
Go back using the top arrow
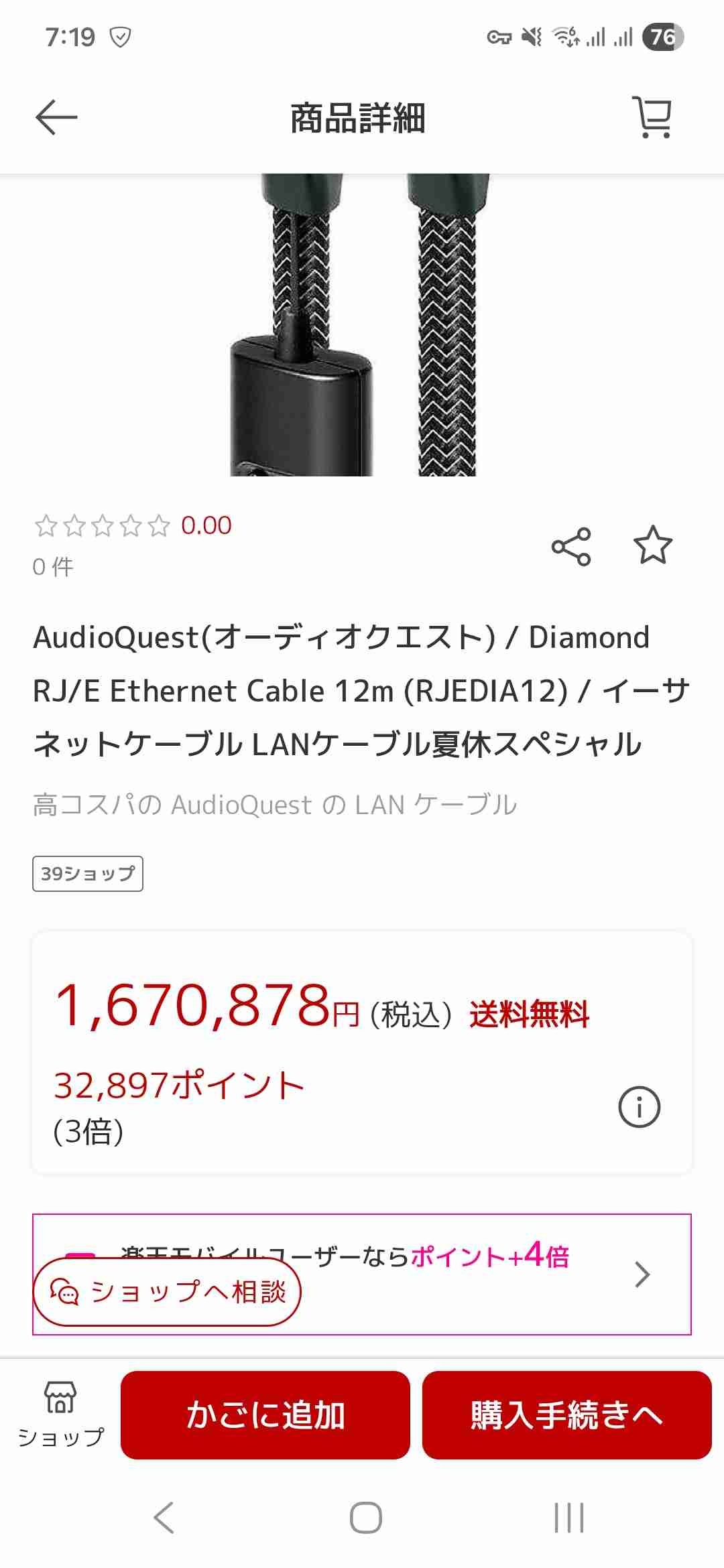tap(56, 117)
